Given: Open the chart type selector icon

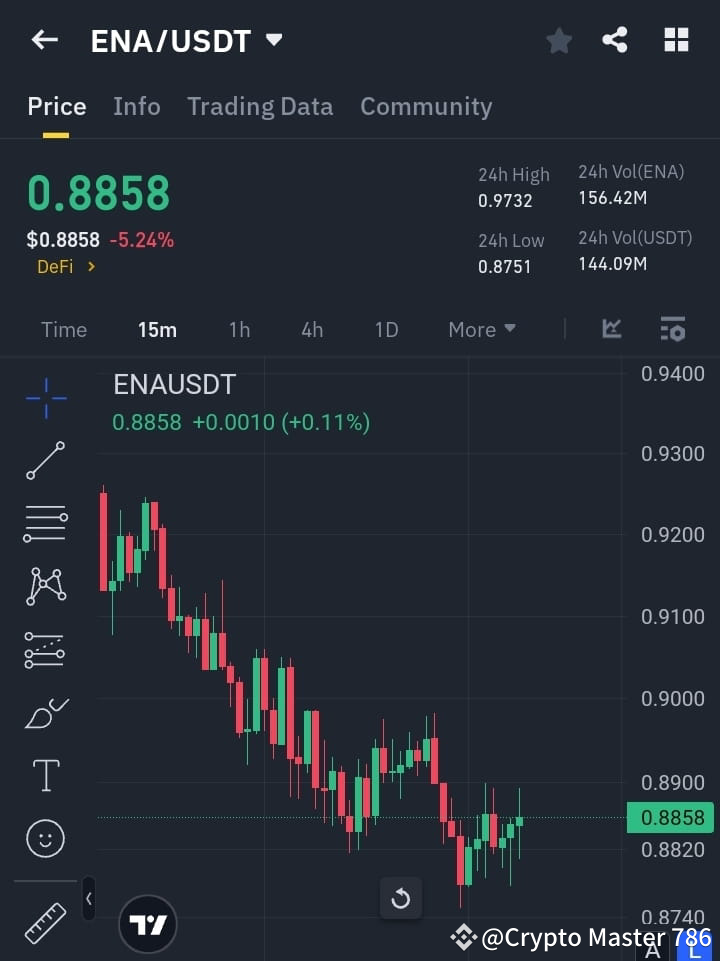Looking at the screenshot, I should point(611,329).
